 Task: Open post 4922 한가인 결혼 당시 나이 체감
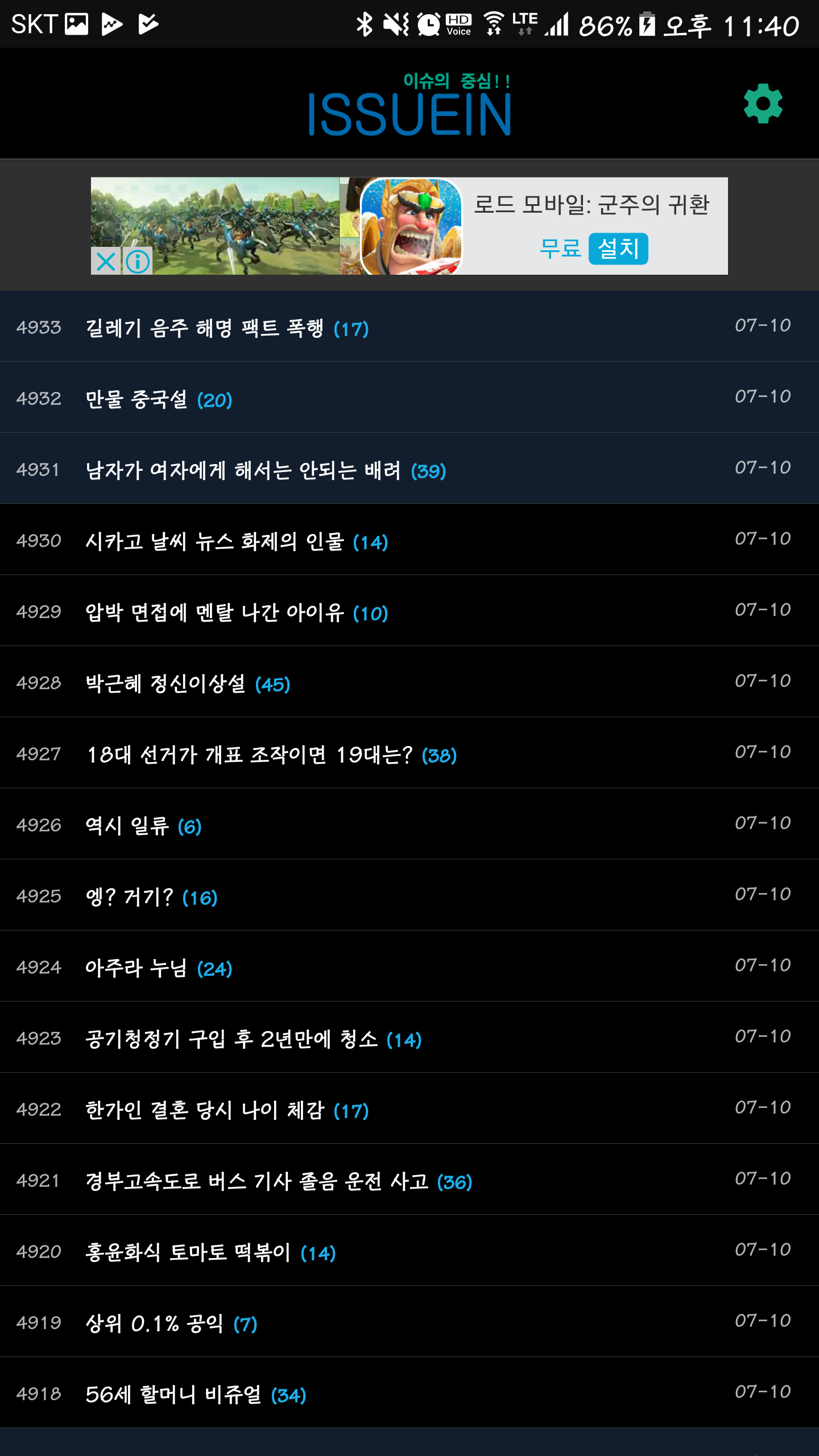tap(409, 1108)
